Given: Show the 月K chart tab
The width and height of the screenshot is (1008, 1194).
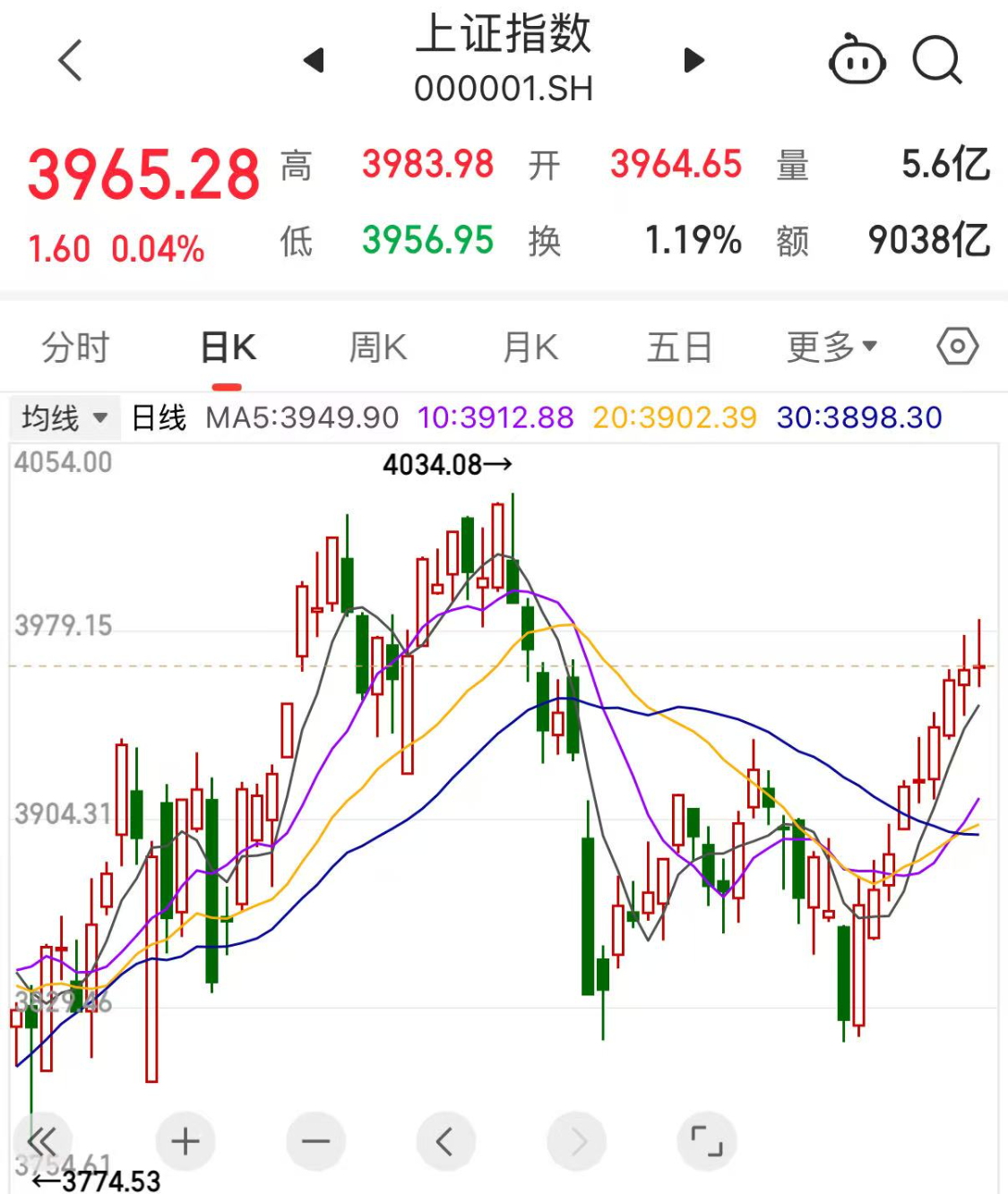Looking at the screenshot, I should [530, 348].
